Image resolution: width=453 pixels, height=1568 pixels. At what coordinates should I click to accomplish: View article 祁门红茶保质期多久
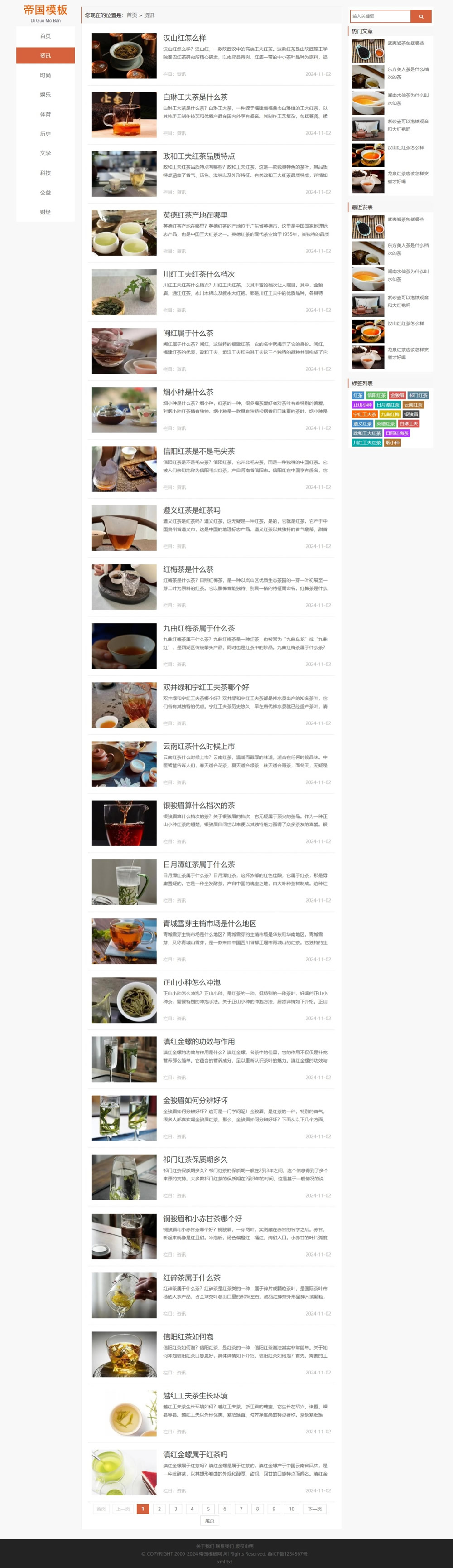(x=195, y=1160)
